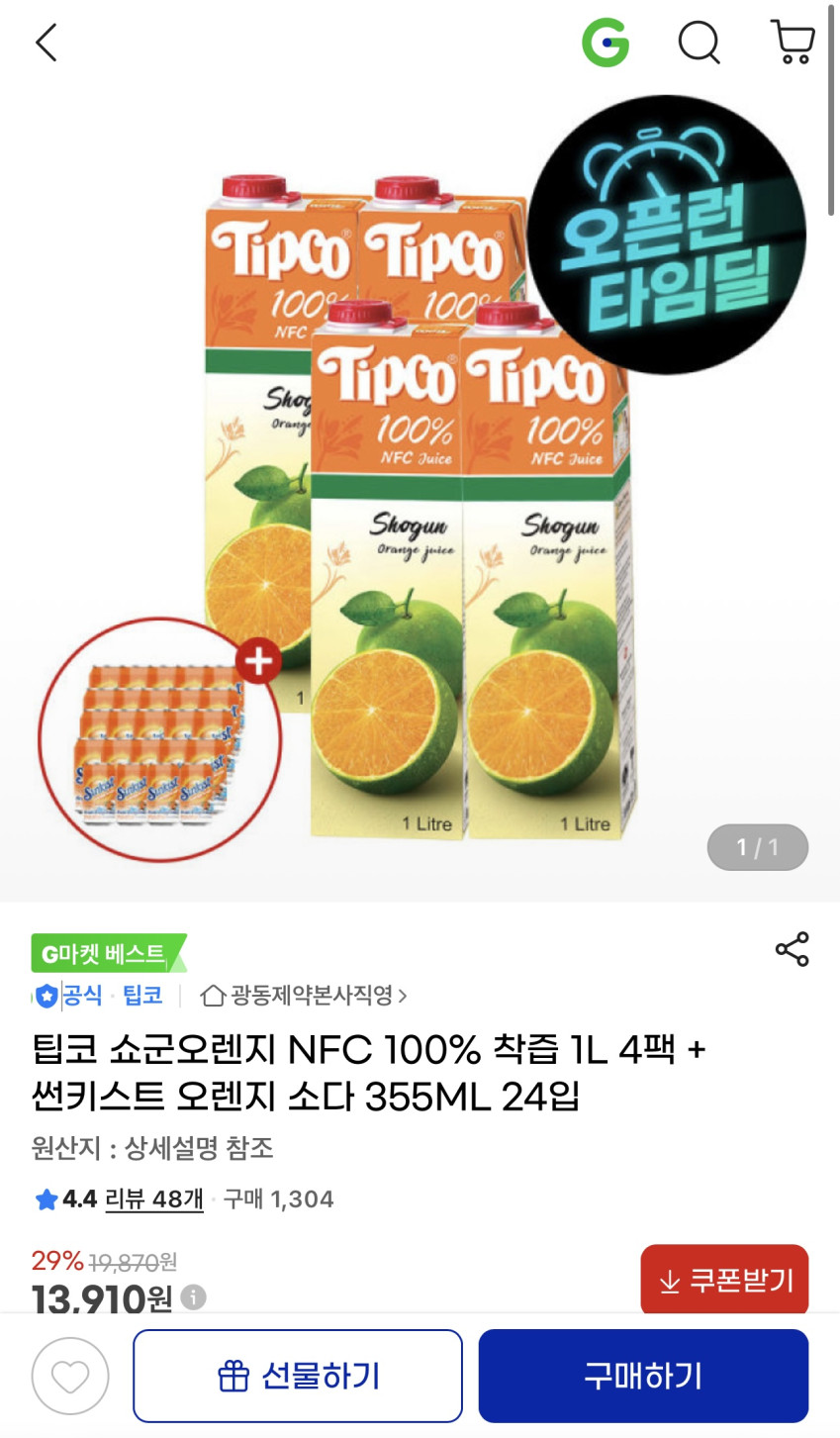840x1438 pixels.
Task: Share this product
Action: 792,949
